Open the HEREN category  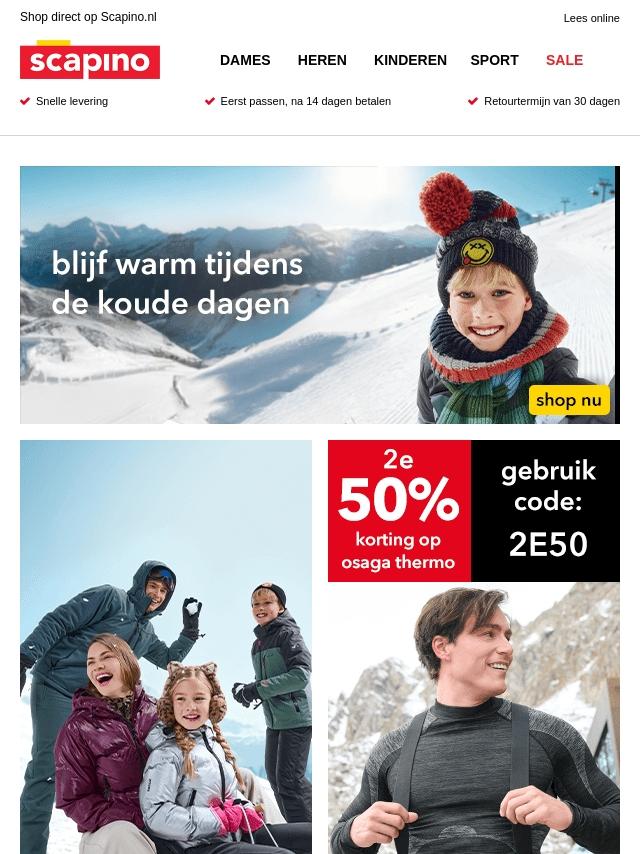pos(322,60)
